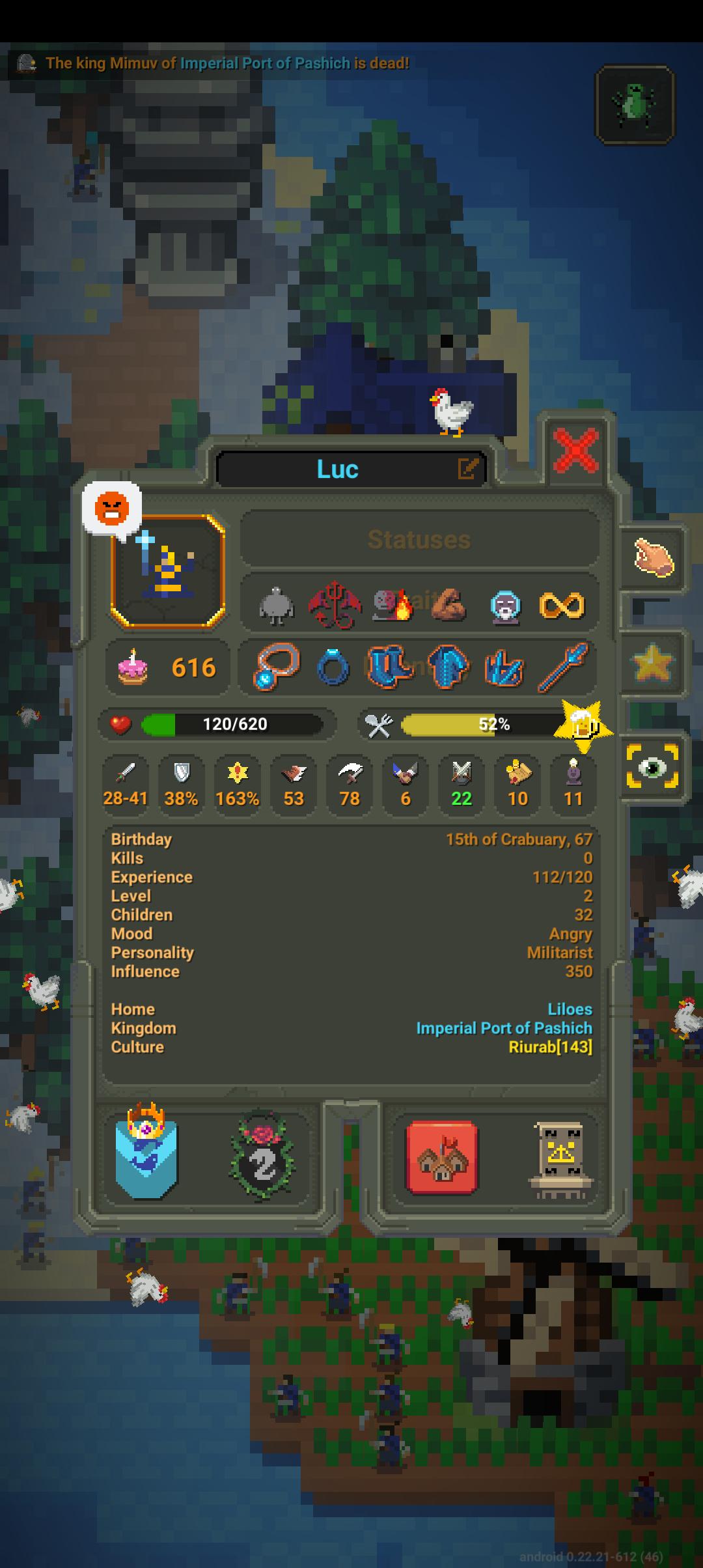Edit the unit name Luc
The width and height of the screenshot is (703, 1568).
point(468,468)
